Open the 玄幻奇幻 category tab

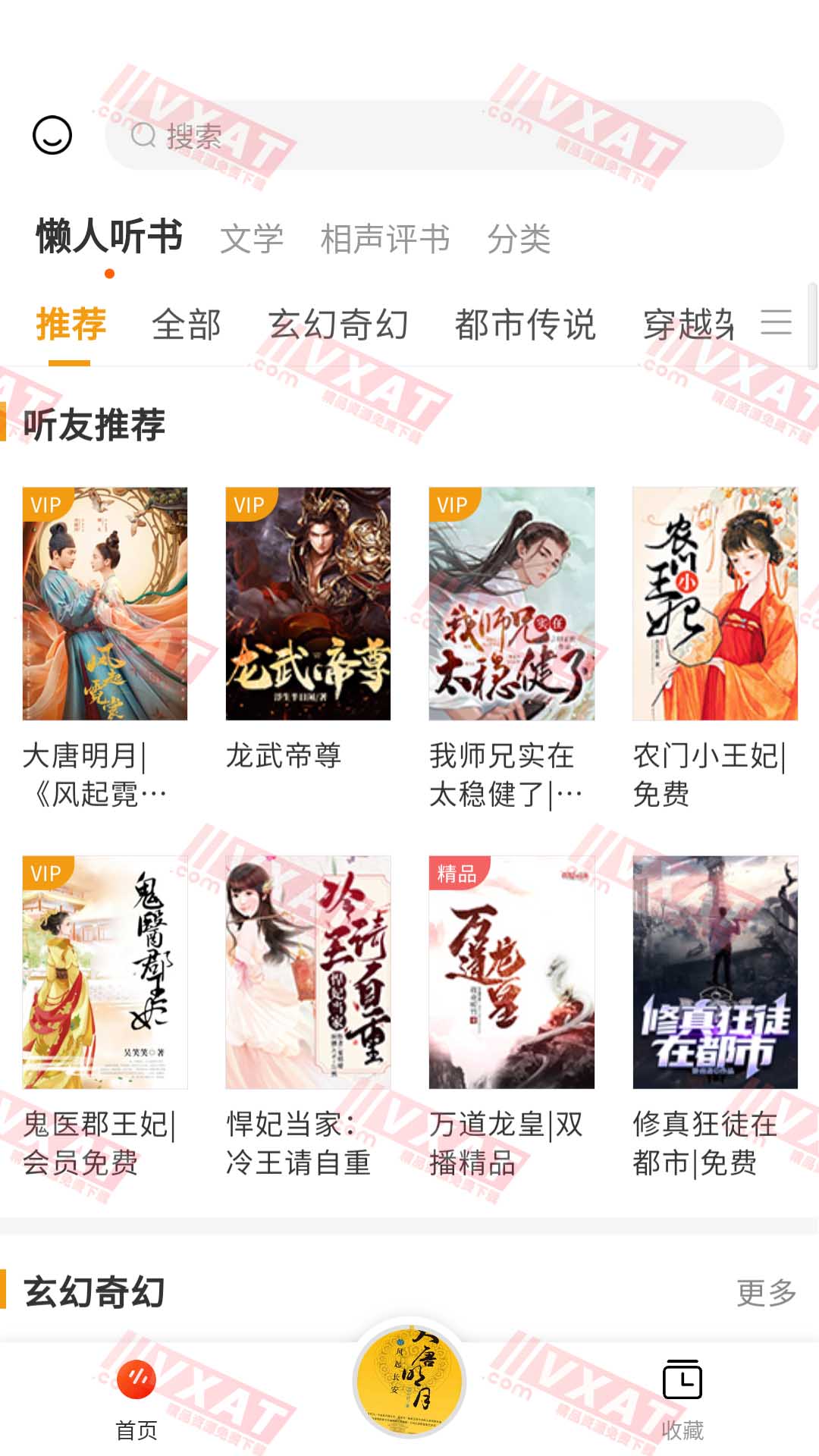pyautogui.click(x=340, y=325)
